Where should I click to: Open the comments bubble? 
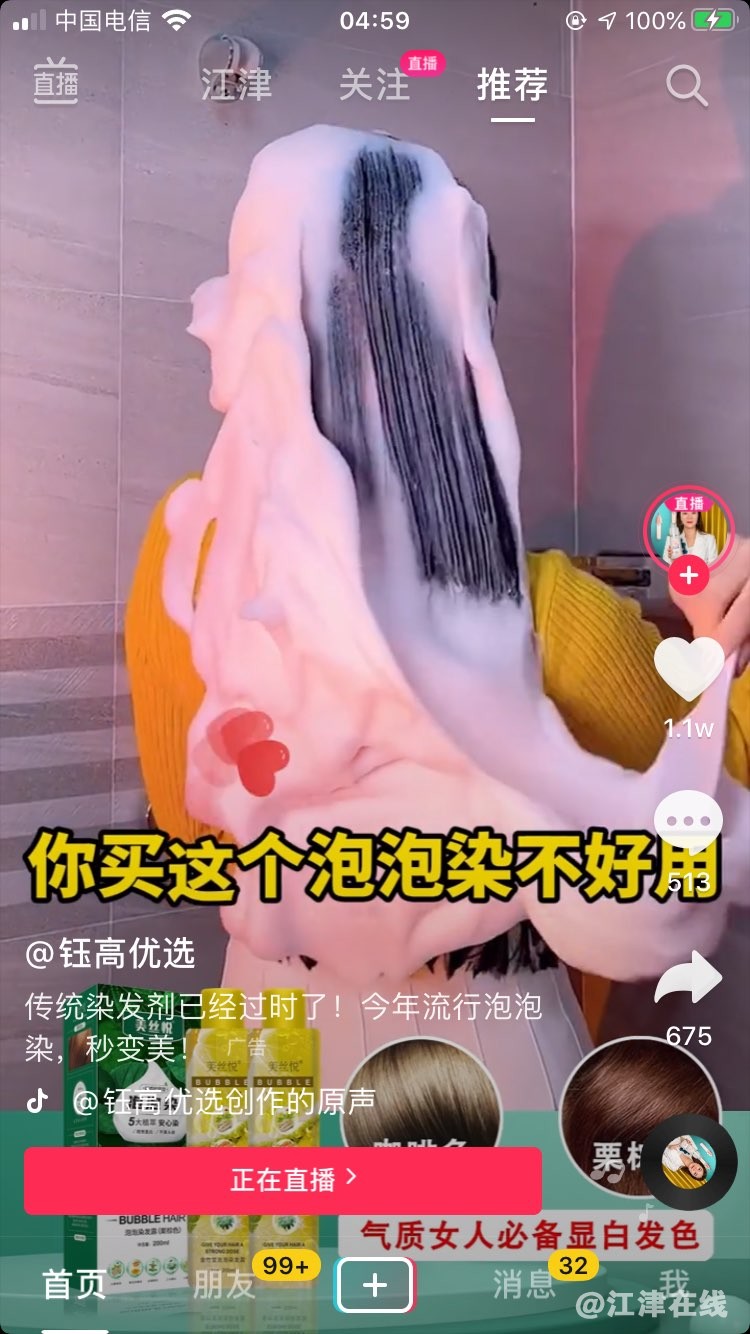pyautogui.click(x=688, y=820)
